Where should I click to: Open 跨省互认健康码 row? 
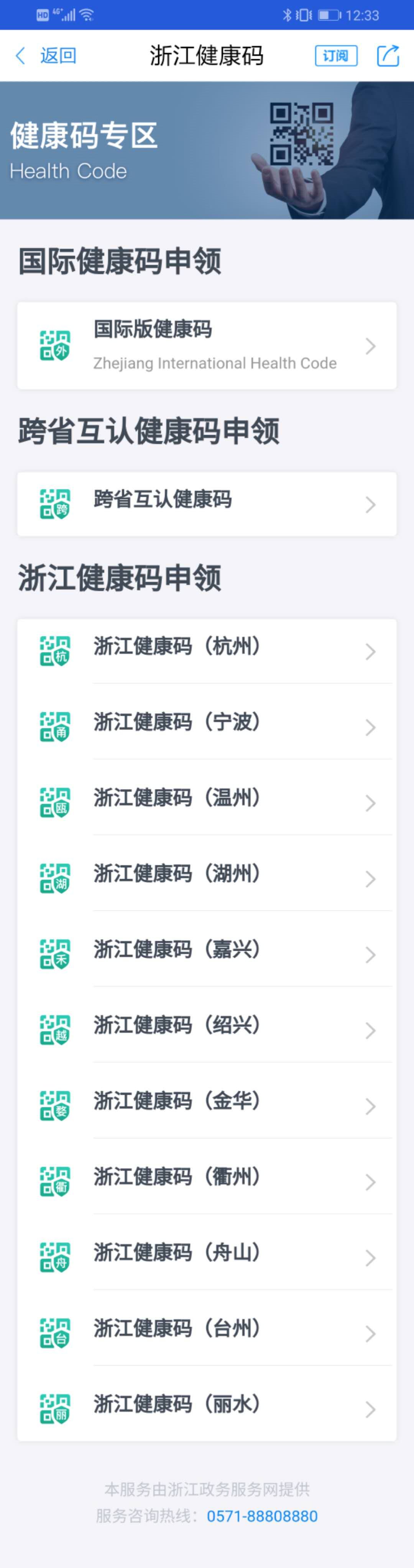pyautogui.click(x=207, y=504)
